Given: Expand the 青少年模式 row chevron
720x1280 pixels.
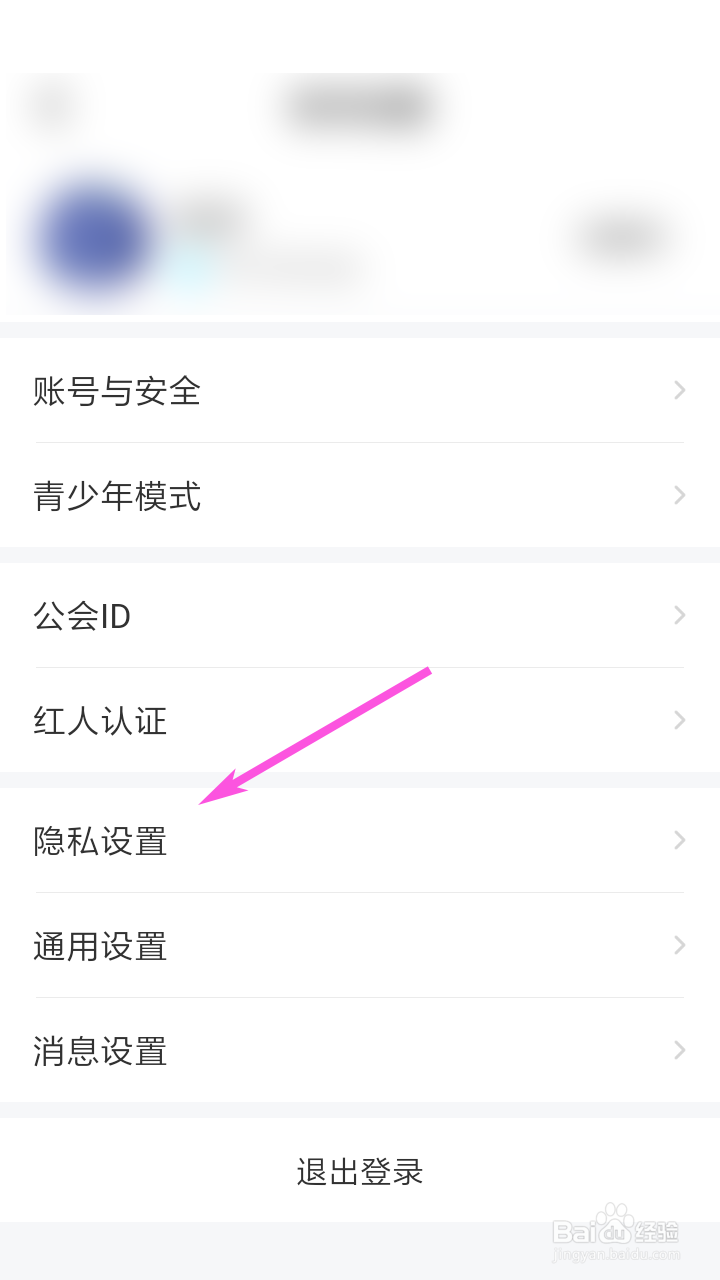Looking at the screenshot, I should tap(680, 495).
